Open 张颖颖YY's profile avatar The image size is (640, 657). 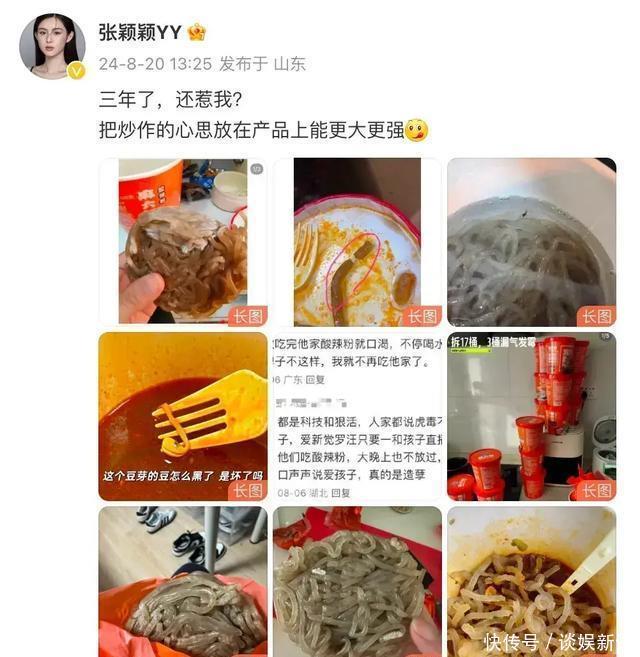pyautogui.click(x=52, y=46)
